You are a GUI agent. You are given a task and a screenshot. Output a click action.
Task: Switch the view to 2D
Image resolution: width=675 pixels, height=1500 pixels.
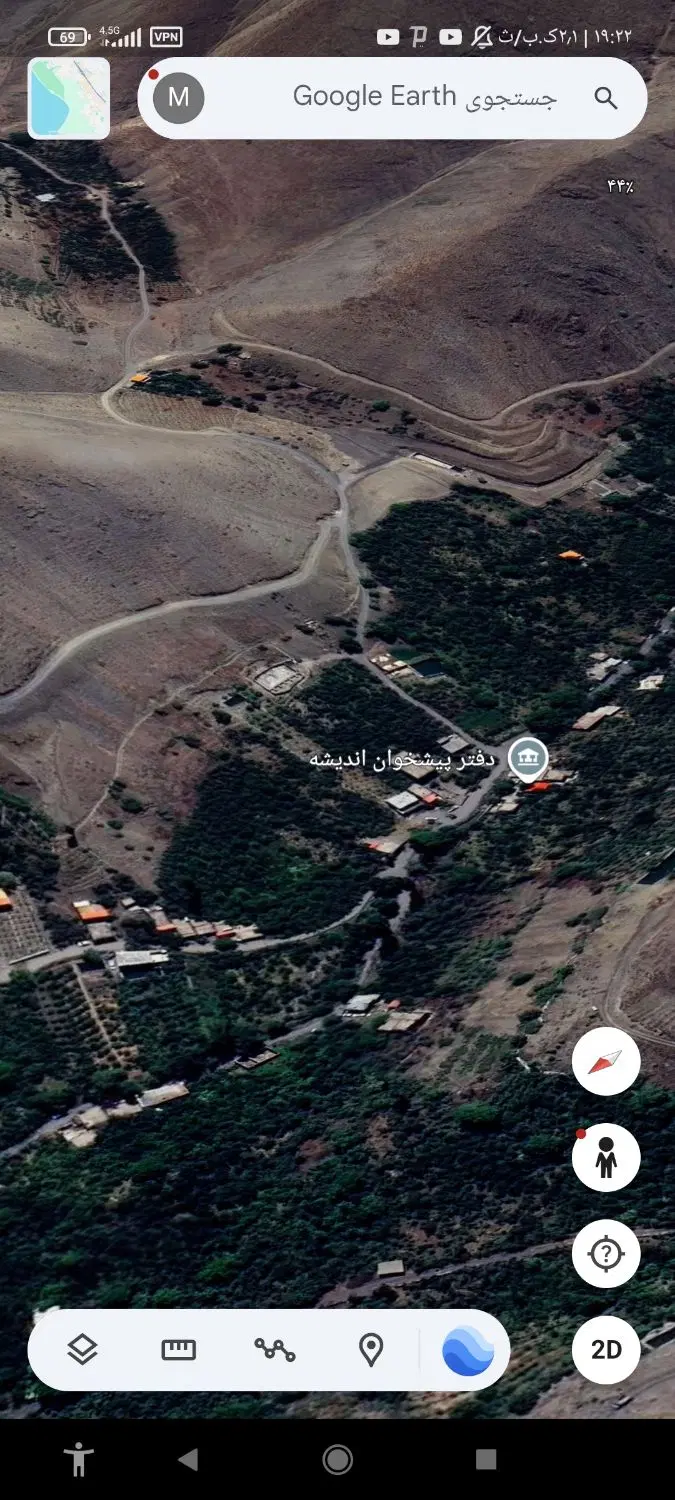click(606, 1349)
